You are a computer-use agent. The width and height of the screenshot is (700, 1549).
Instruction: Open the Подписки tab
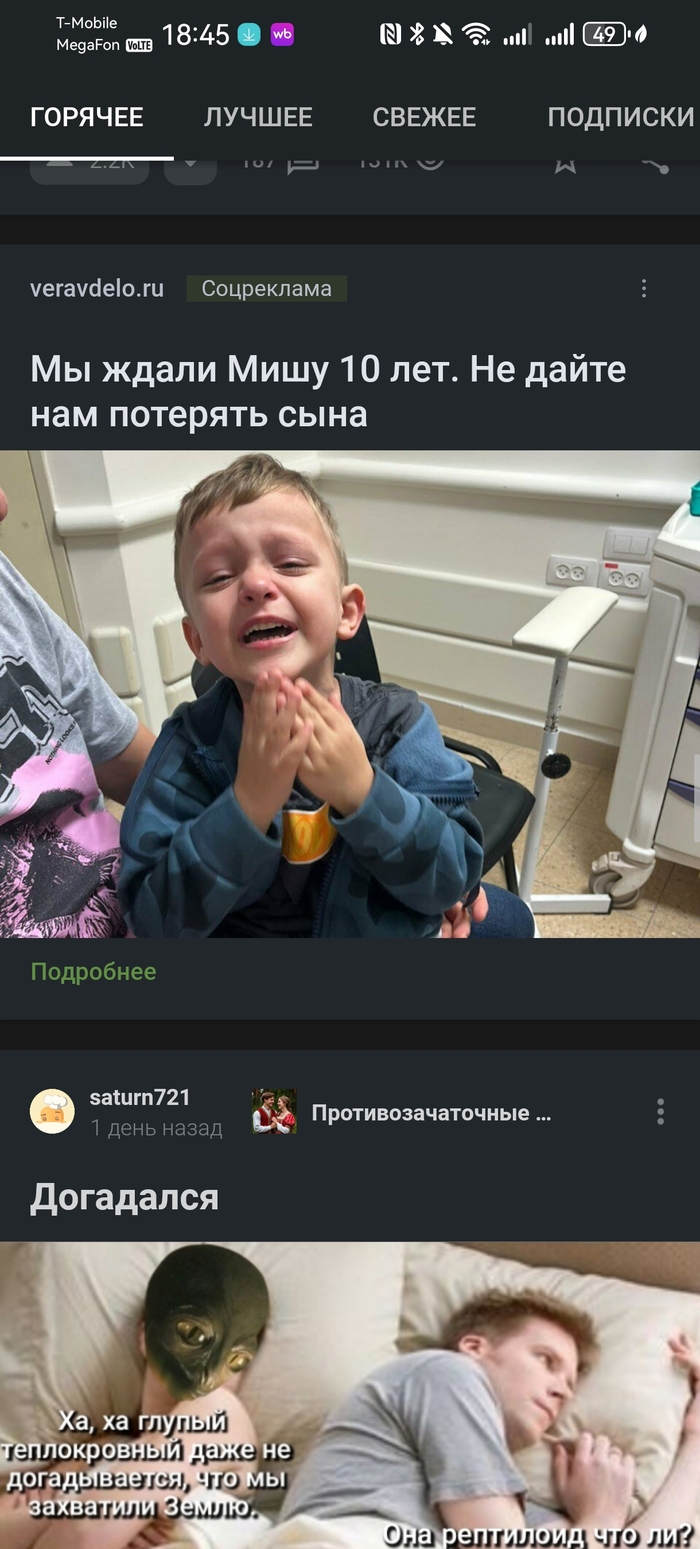[x=620, y=117]
